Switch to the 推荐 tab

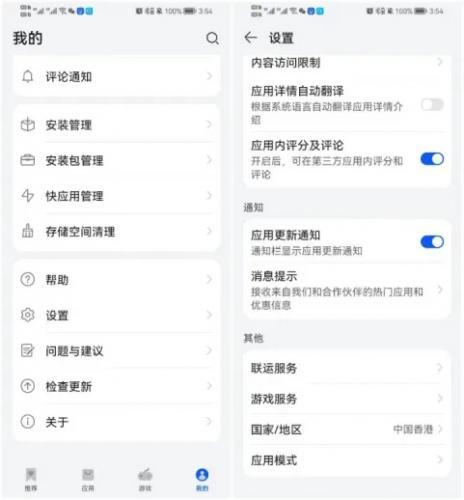point(31,479)
